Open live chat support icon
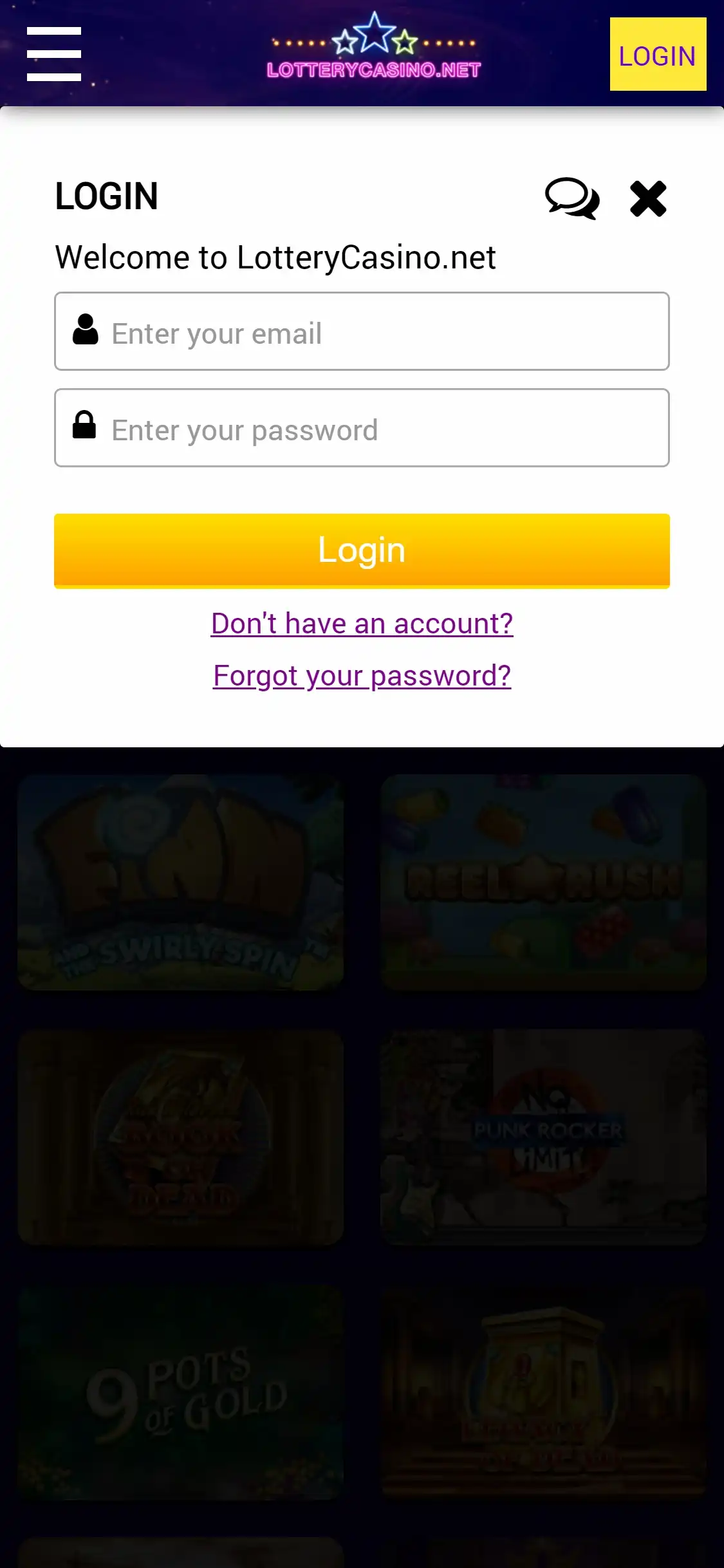This screenshot has height=1568, width=724. (571, 198)
